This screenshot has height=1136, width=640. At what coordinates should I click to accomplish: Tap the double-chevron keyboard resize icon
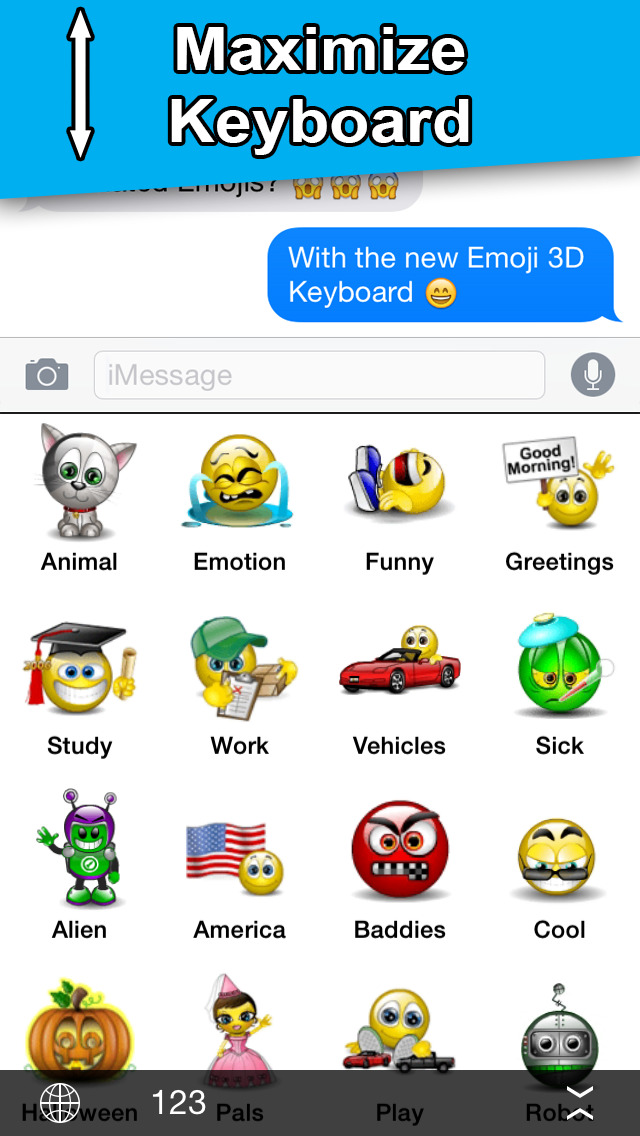(580, 1103)
